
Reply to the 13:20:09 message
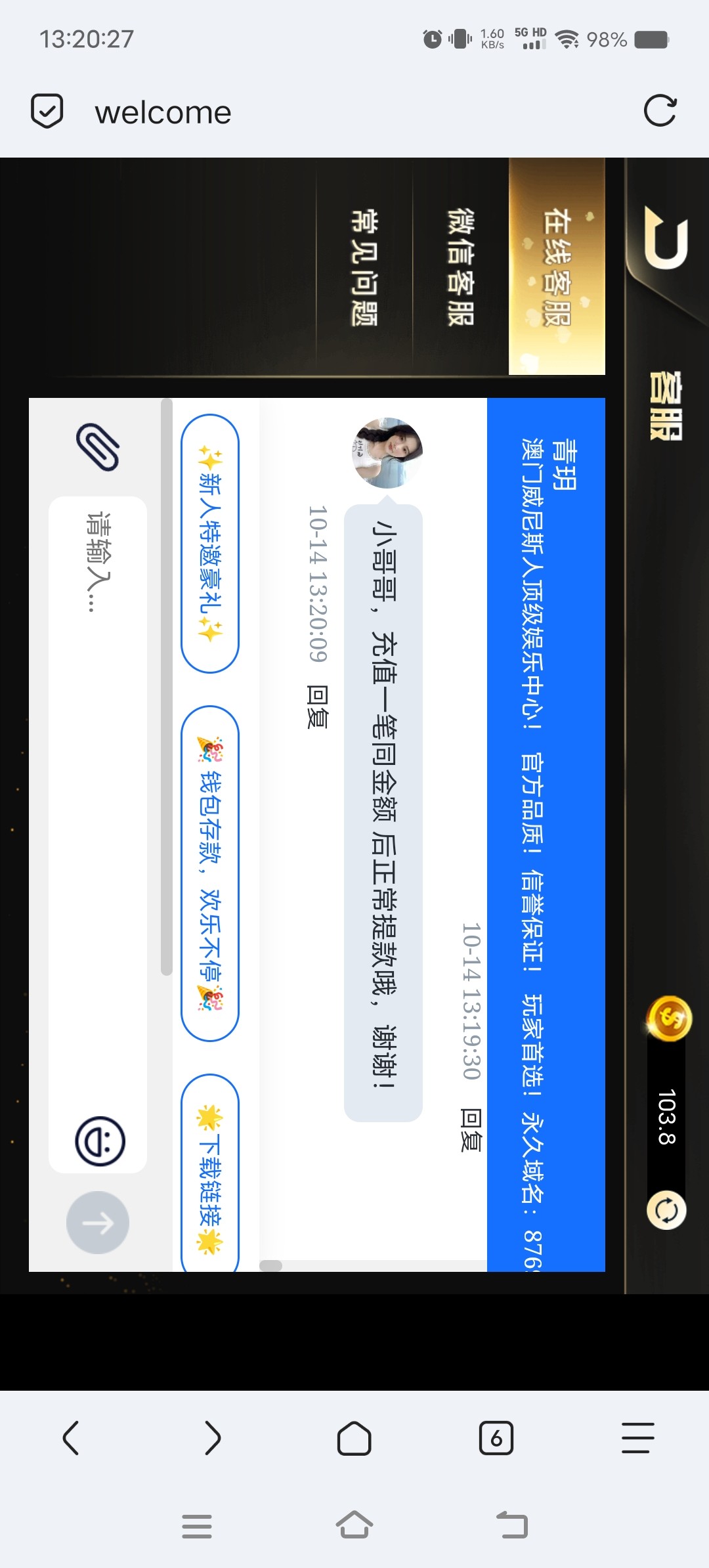(318, 707)
